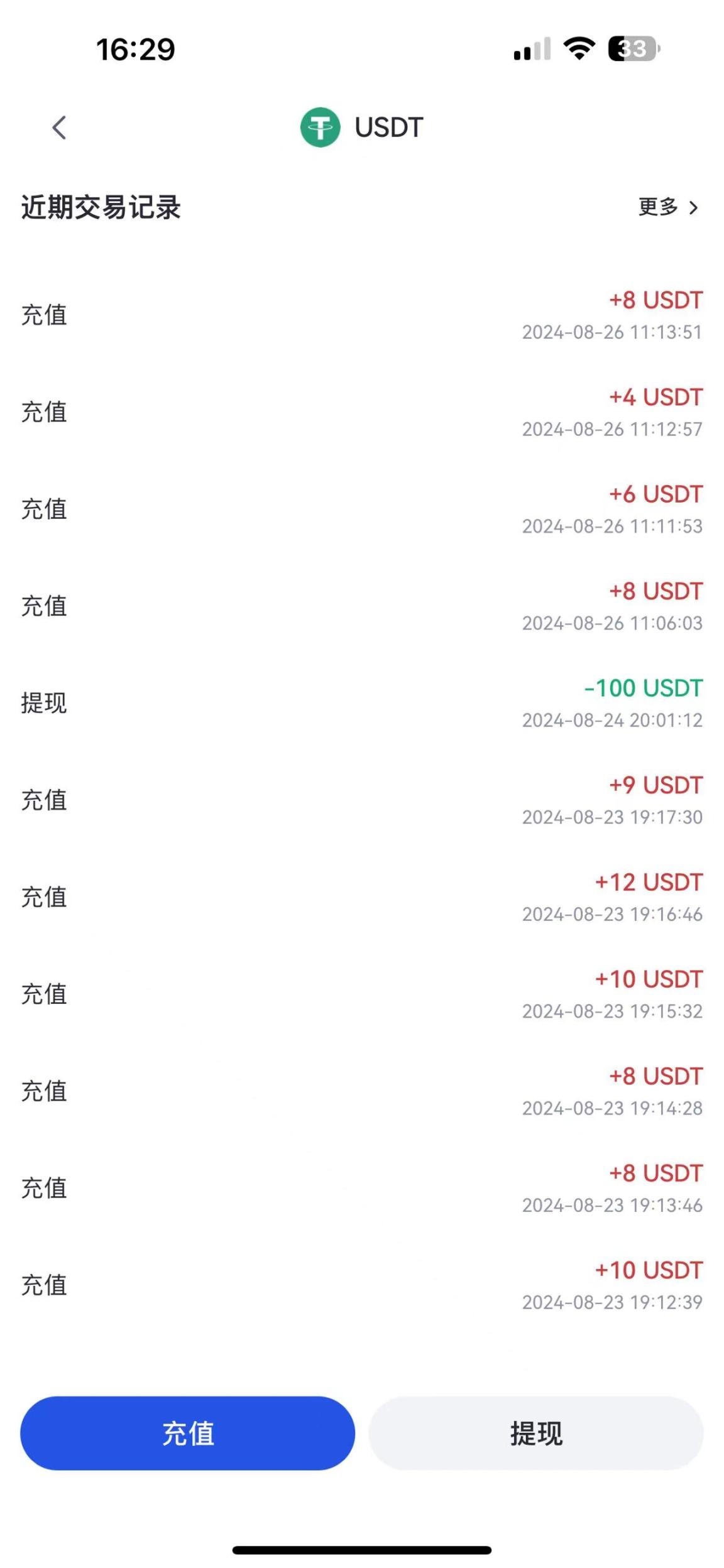Select the +9 USDT deposit from 19:17:30
The width and height of the screenshot is (724, 1568).
pos(362,800)
